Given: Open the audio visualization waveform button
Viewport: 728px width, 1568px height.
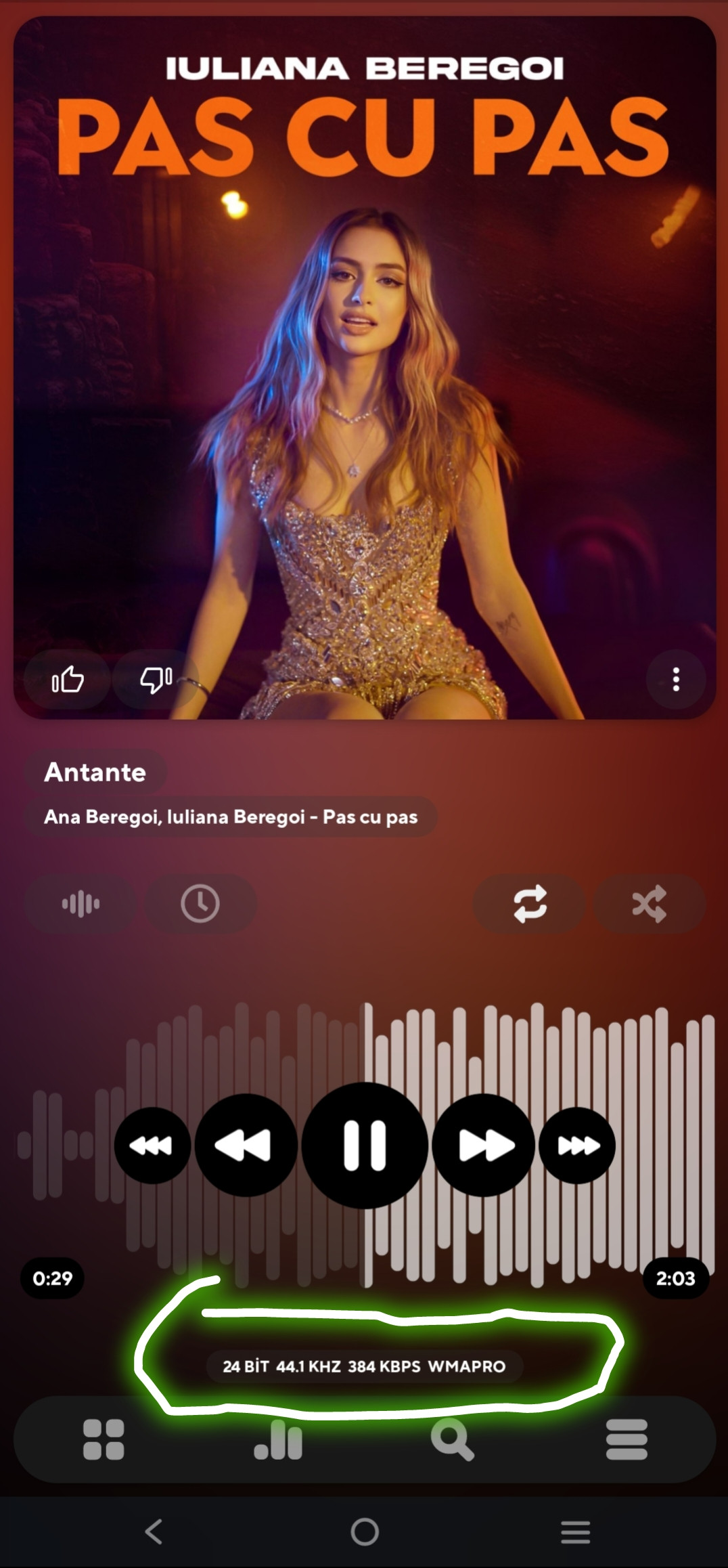Looking at the screenshot, I should point(81,904).
